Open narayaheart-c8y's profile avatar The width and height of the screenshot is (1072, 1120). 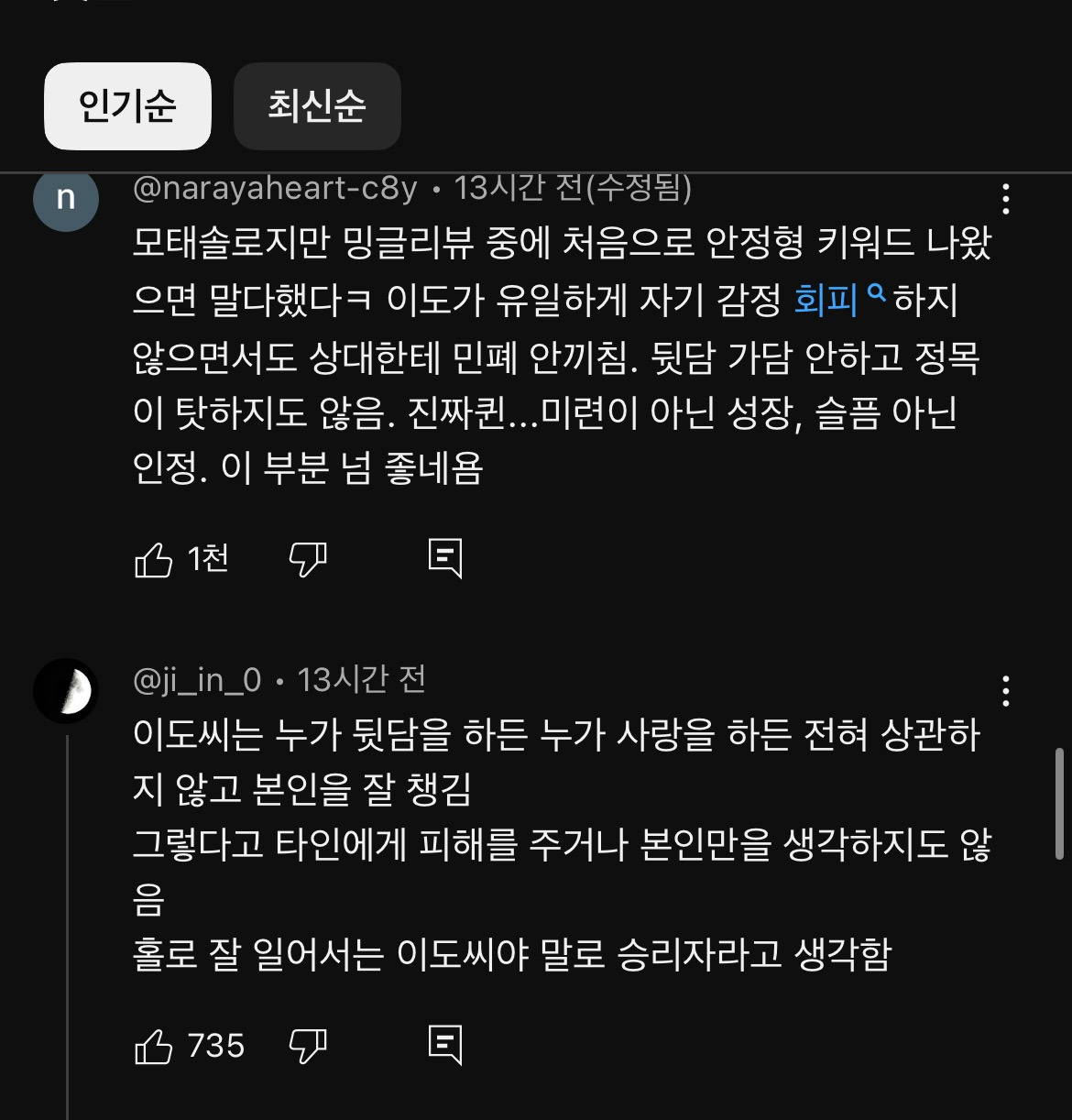(x=66, y=198)
